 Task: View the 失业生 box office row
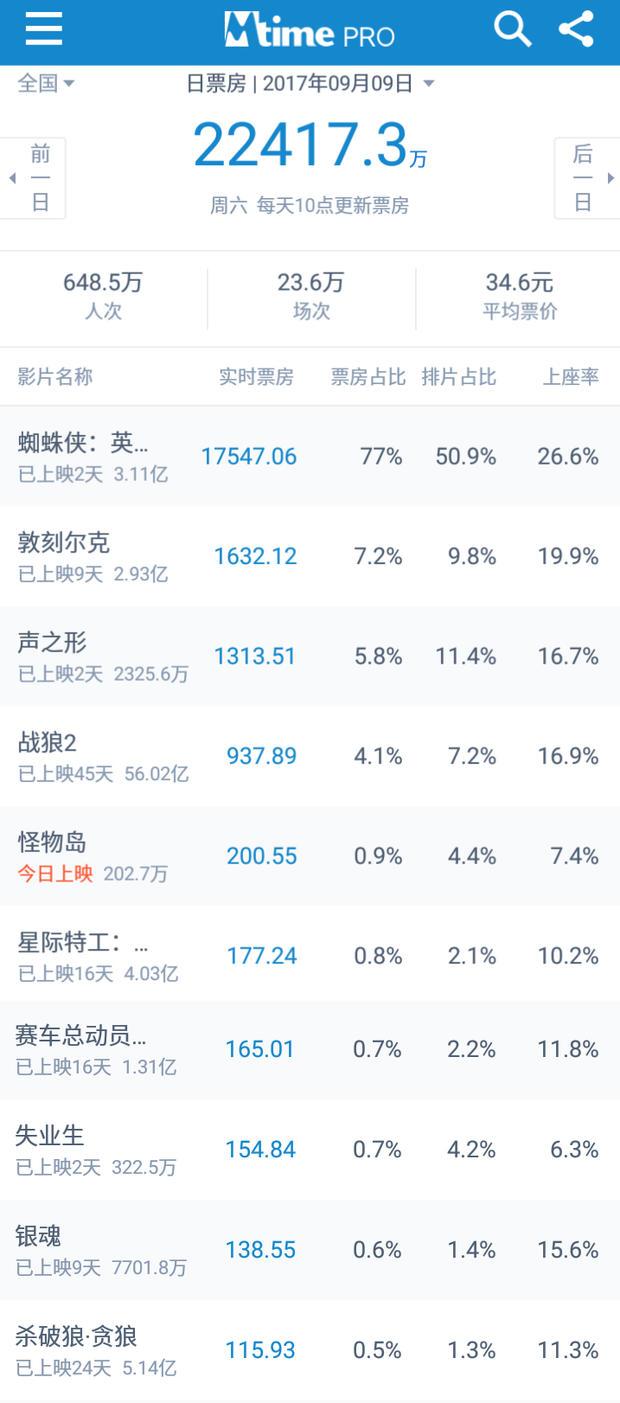[310, 1150]
